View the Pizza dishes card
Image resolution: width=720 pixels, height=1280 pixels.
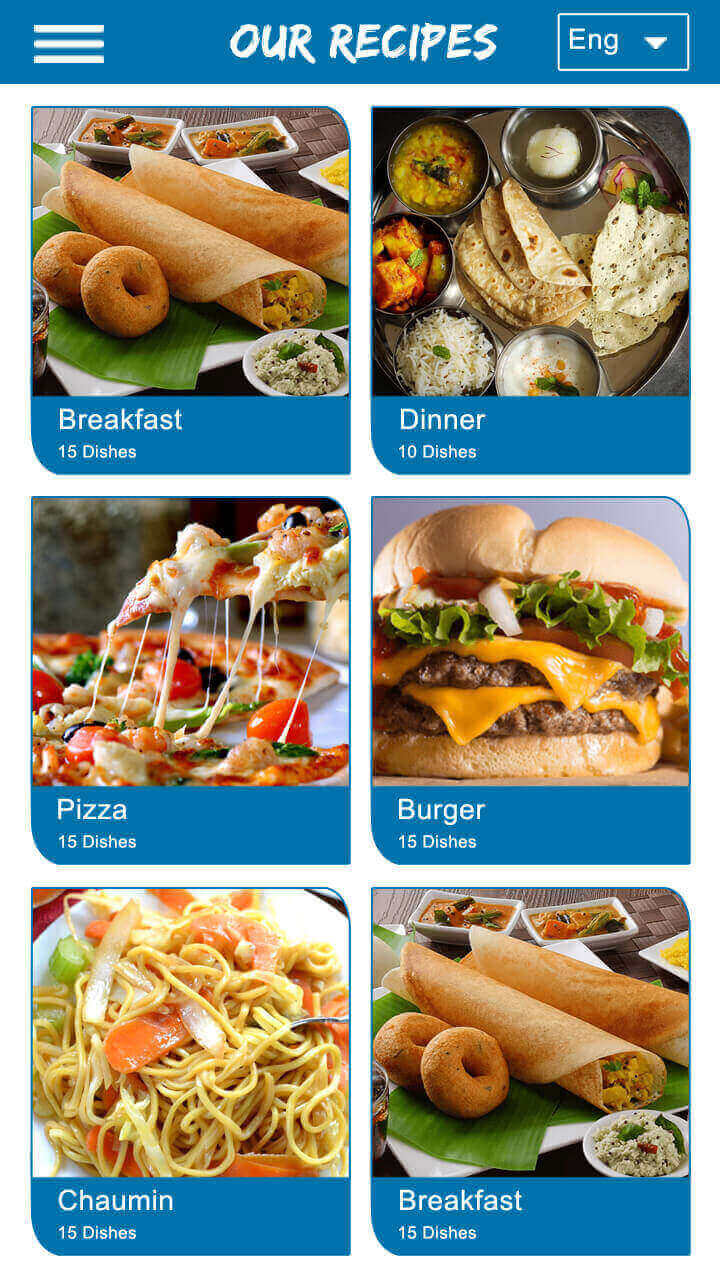[190, 680]
